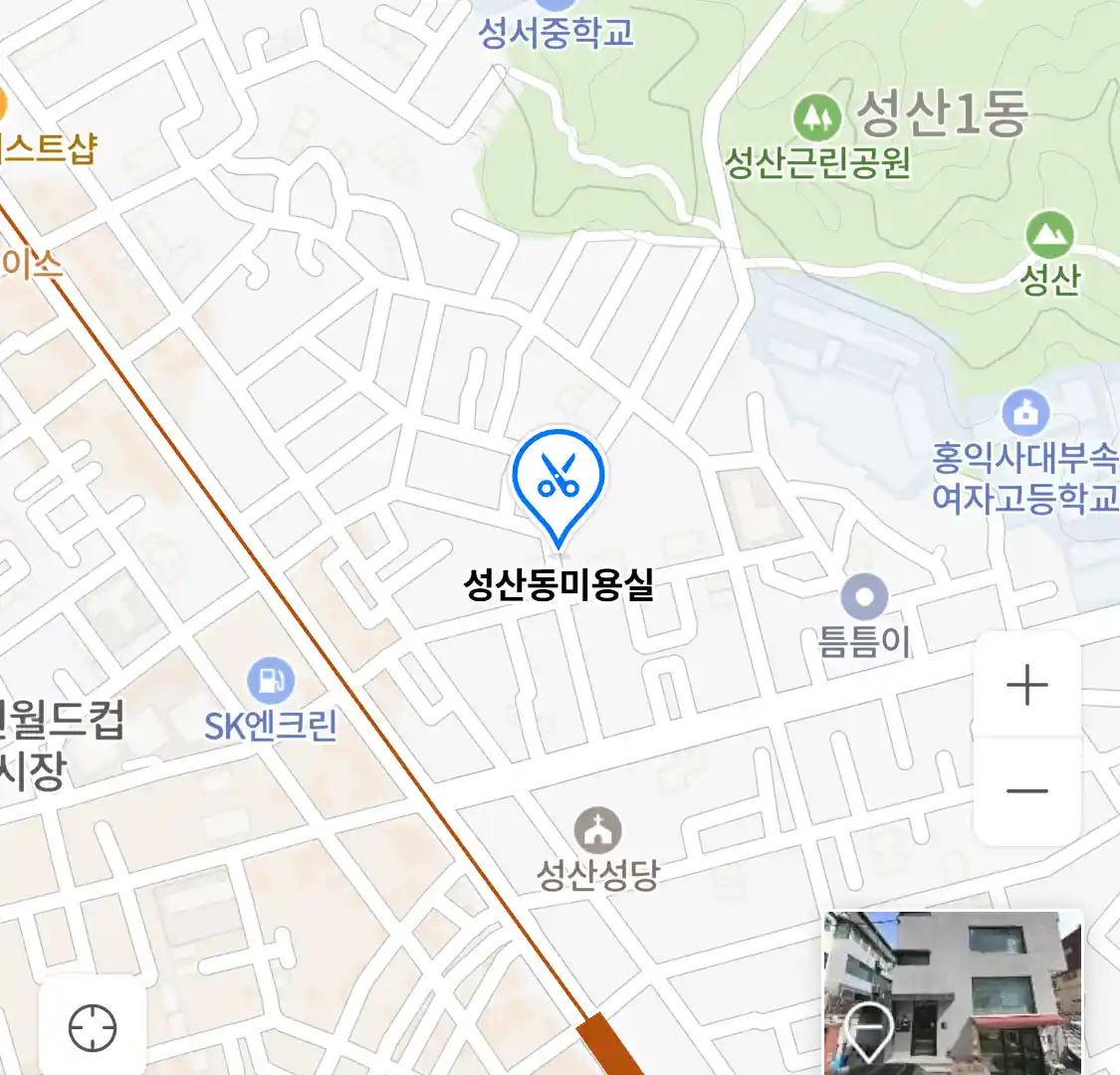Image resolution: width=1120 pixels, height=1075 pixels.
Task: Open the street view thumbnail
Action: click(x=952, y=990)
